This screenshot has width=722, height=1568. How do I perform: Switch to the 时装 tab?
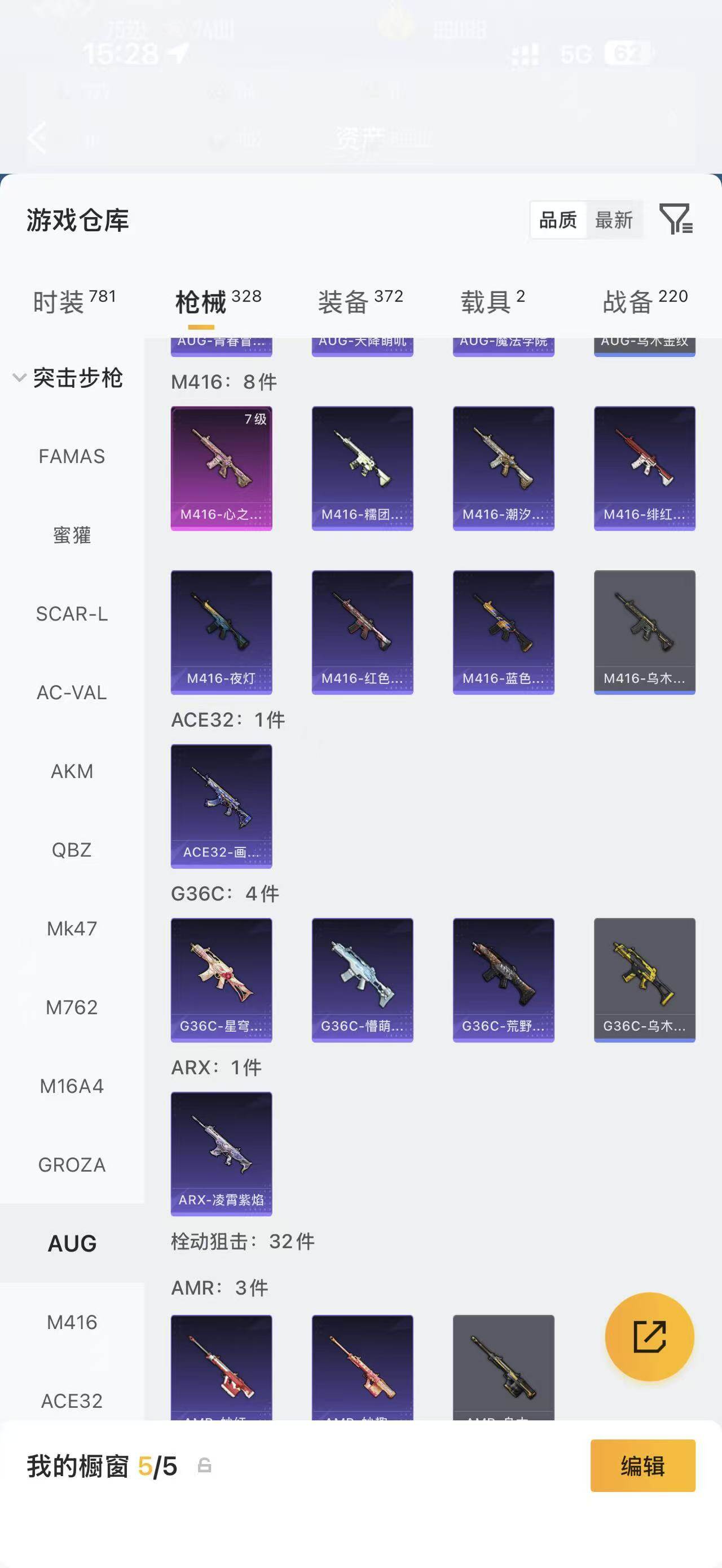[74, 301]
